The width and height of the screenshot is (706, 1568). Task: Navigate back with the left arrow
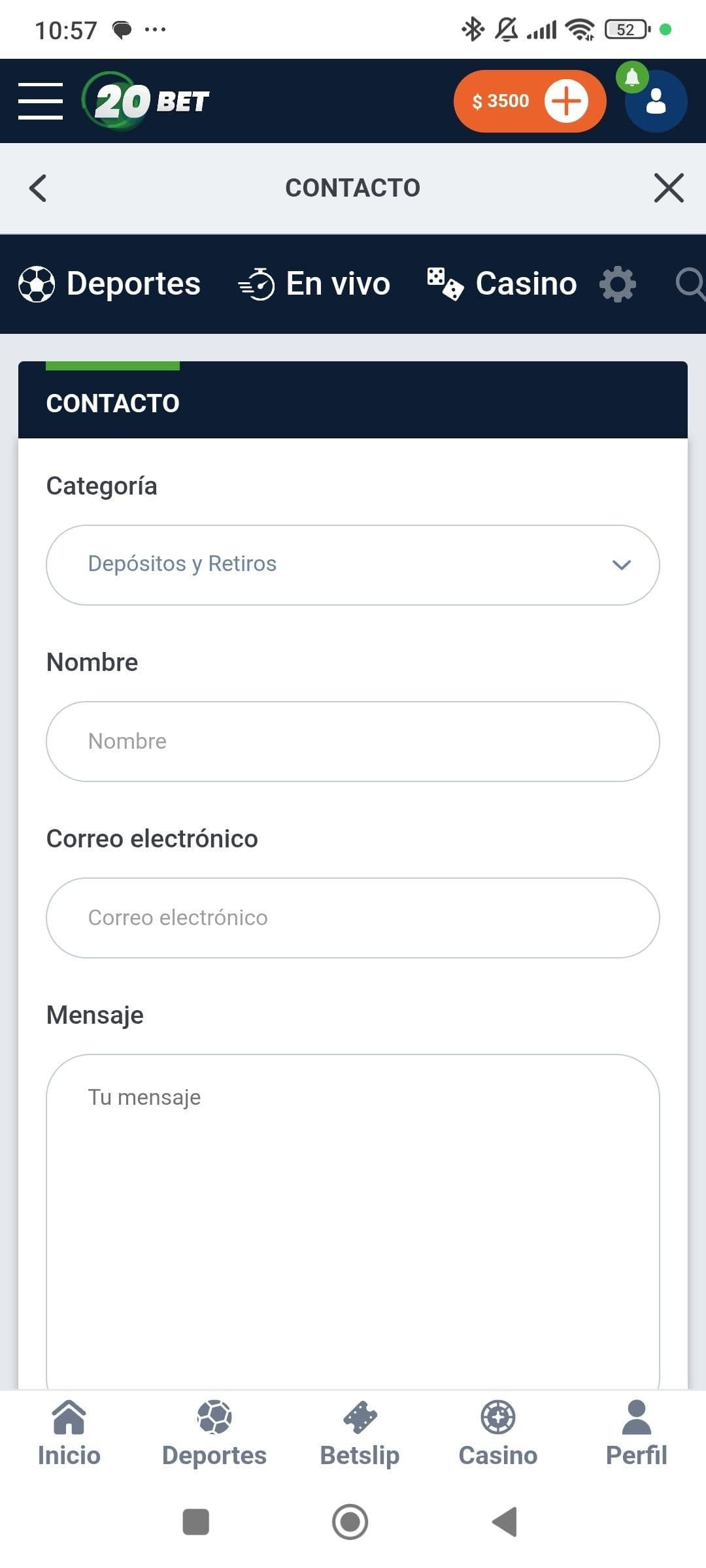[37, 188]
